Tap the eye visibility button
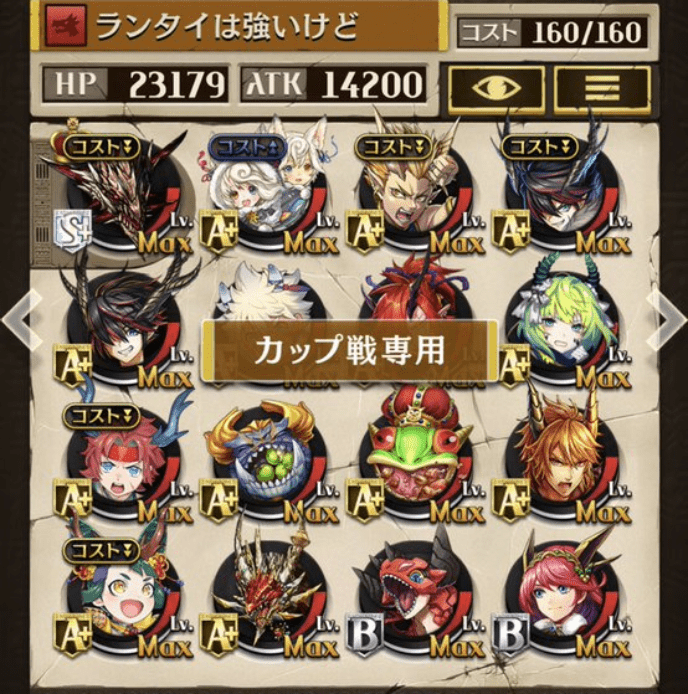The image size is (688, 694). point(496,90)
